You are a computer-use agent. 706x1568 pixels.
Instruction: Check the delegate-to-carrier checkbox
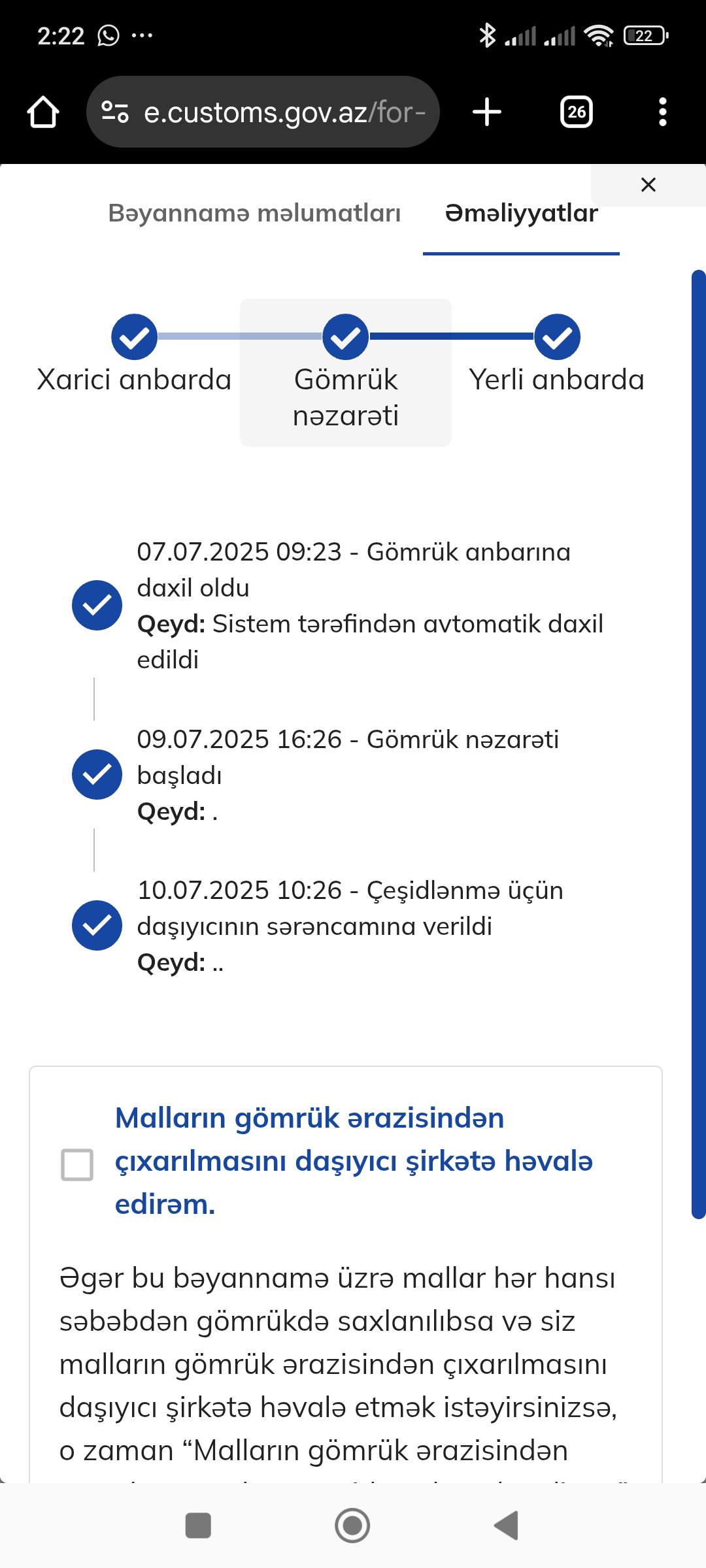tap(77, 1164)
